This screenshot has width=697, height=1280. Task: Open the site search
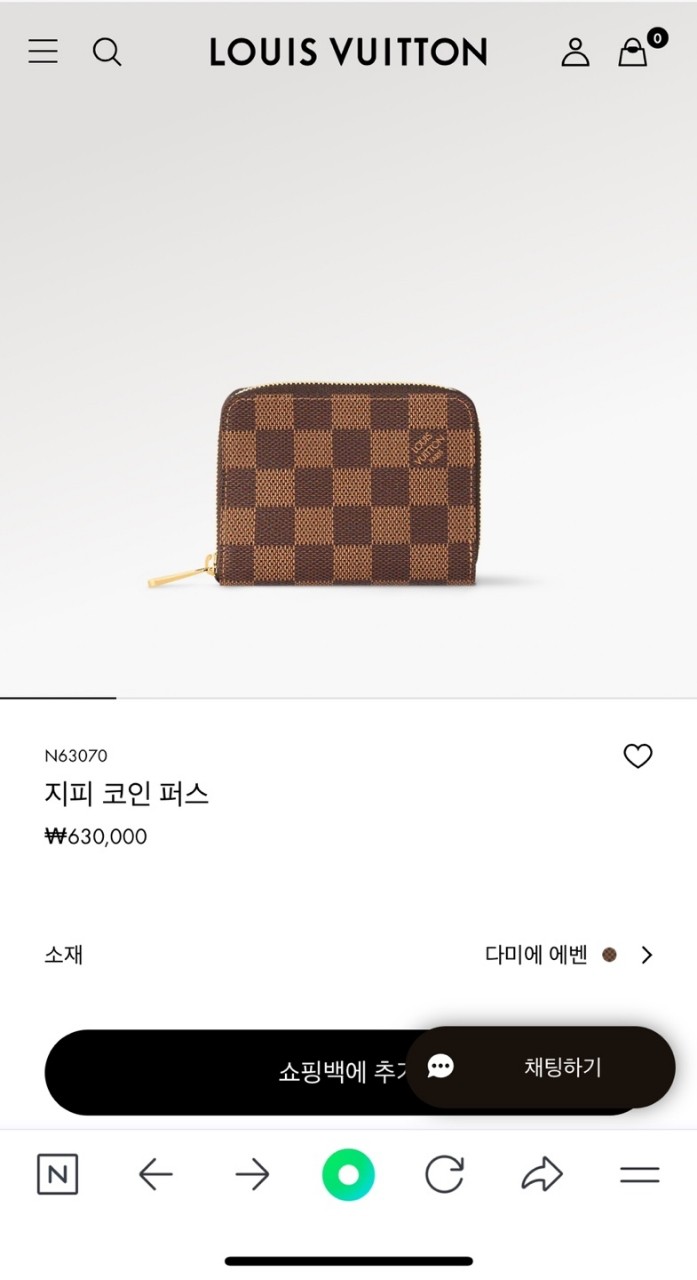(x=107, y=51)
